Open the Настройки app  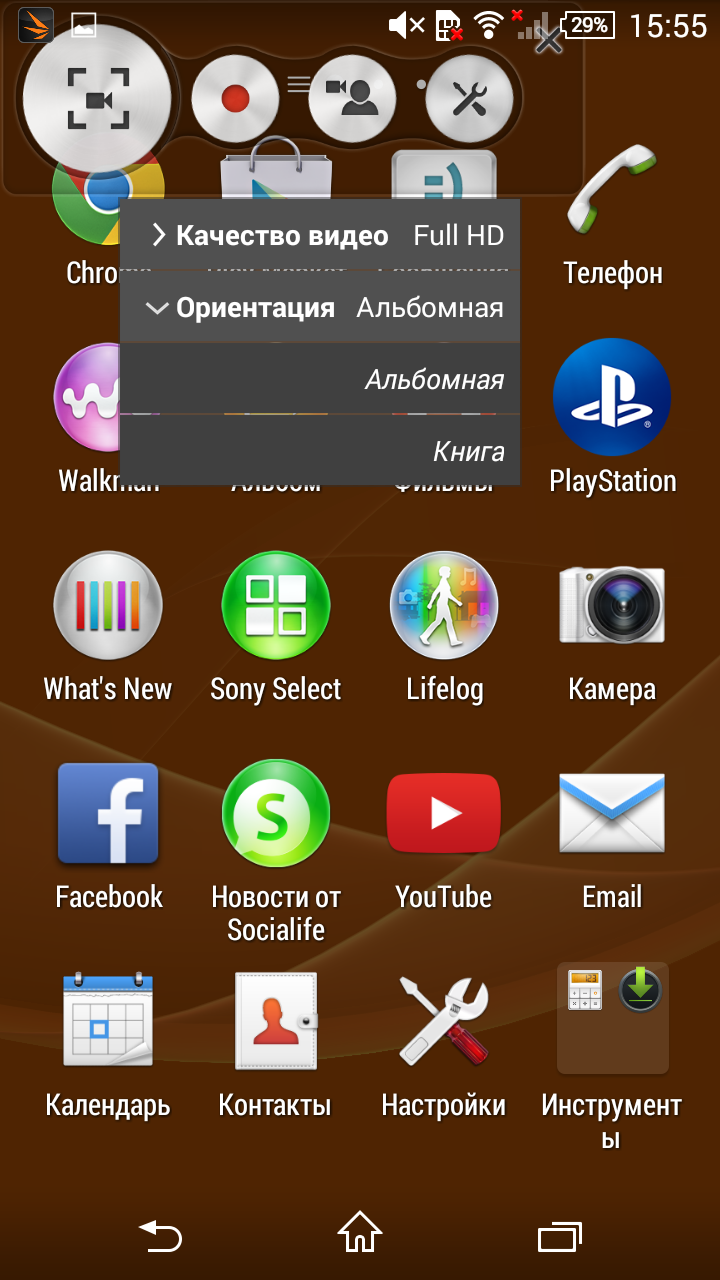(444, 1041)
